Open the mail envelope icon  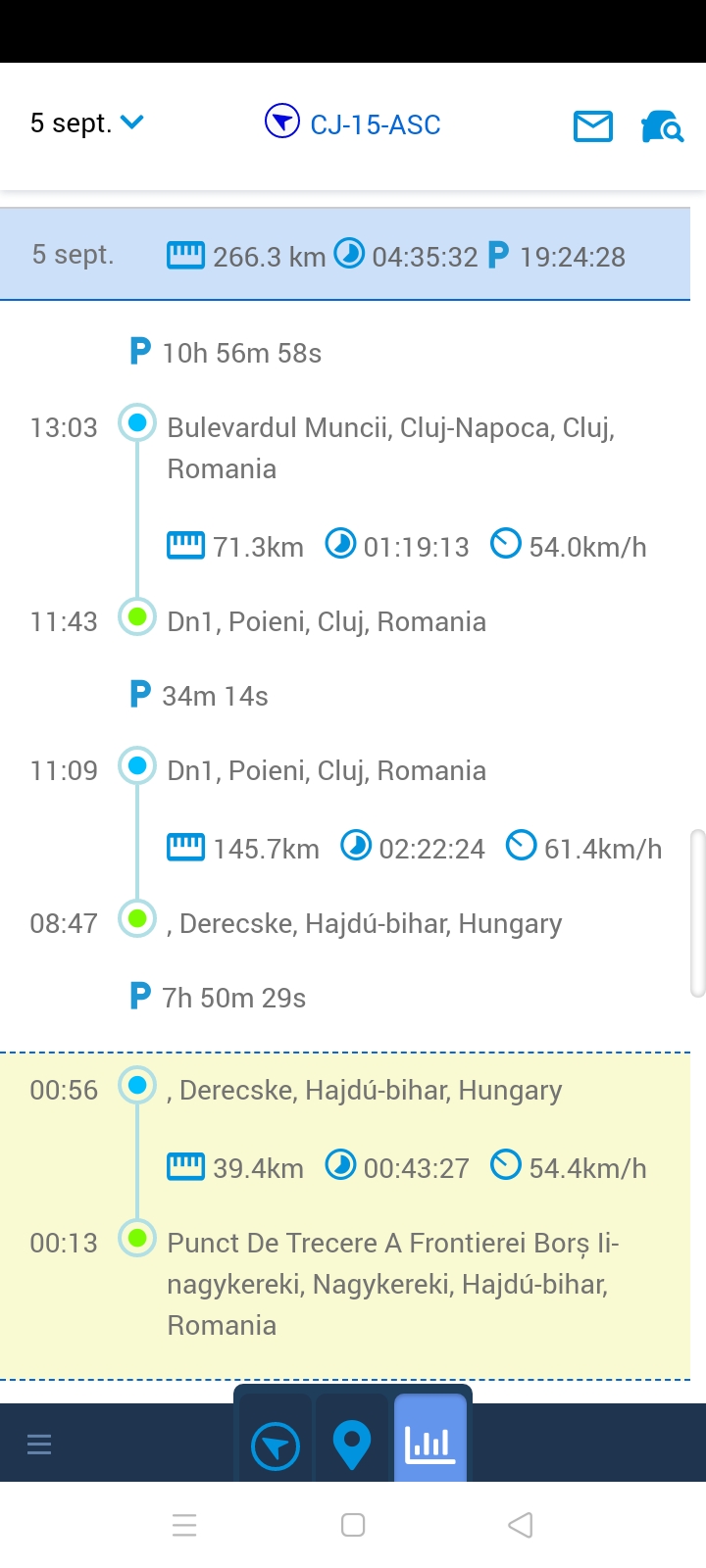click(592, 125)
